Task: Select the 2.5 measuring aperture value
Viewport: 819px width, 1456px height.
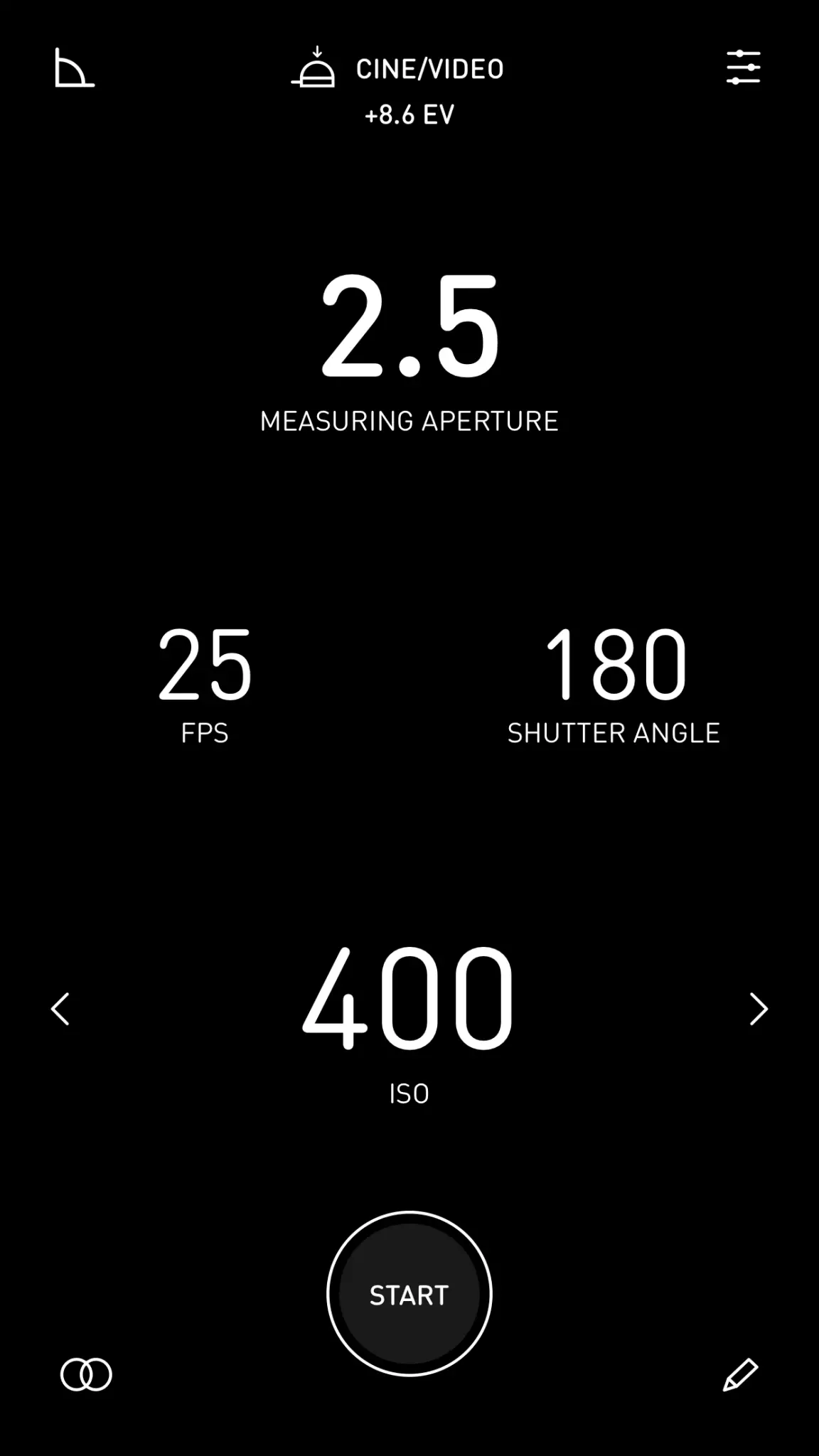Action: pos(409,327)
